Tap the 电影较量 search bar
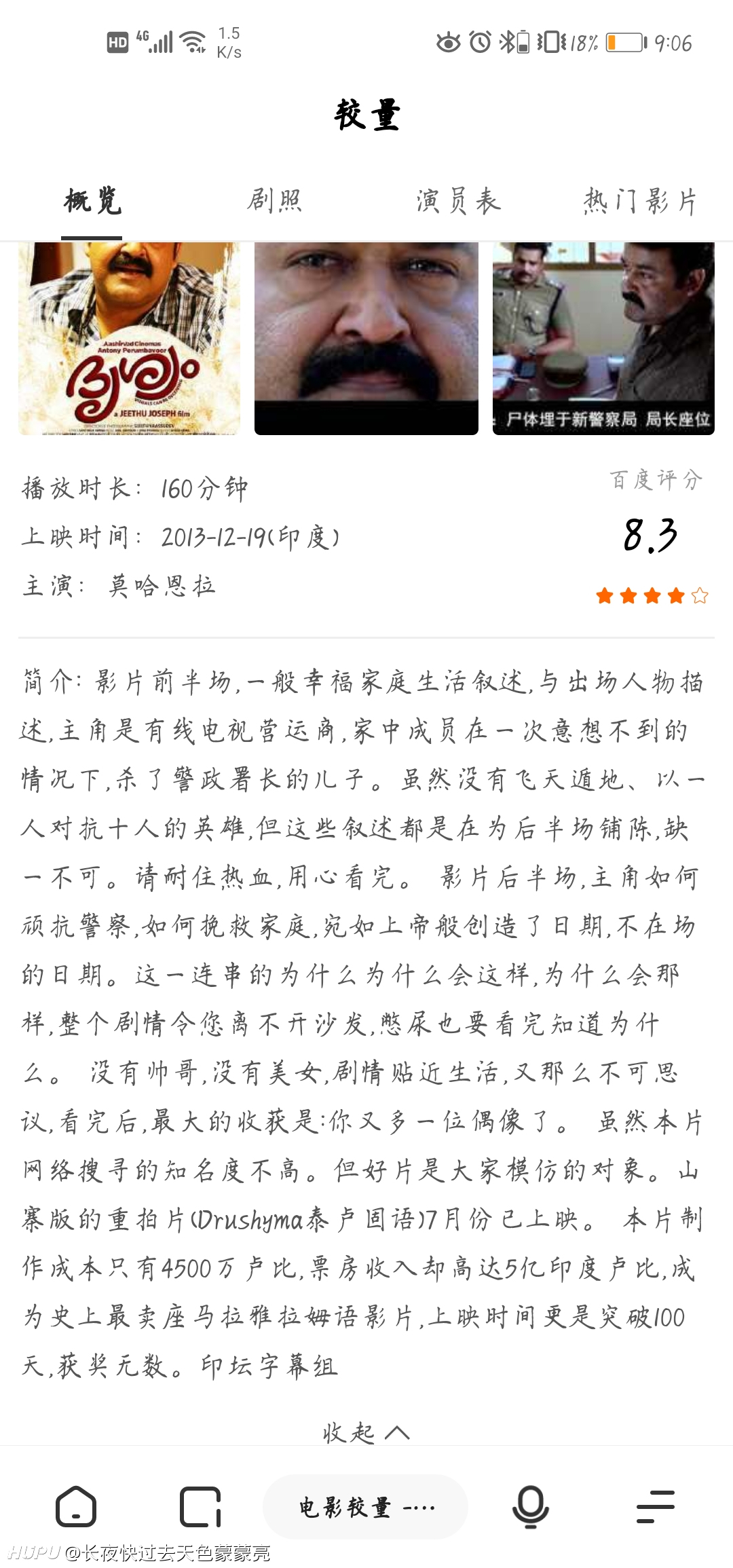Image resolution: width=733 pixels, height=1568 pixels. [365, 1507]
